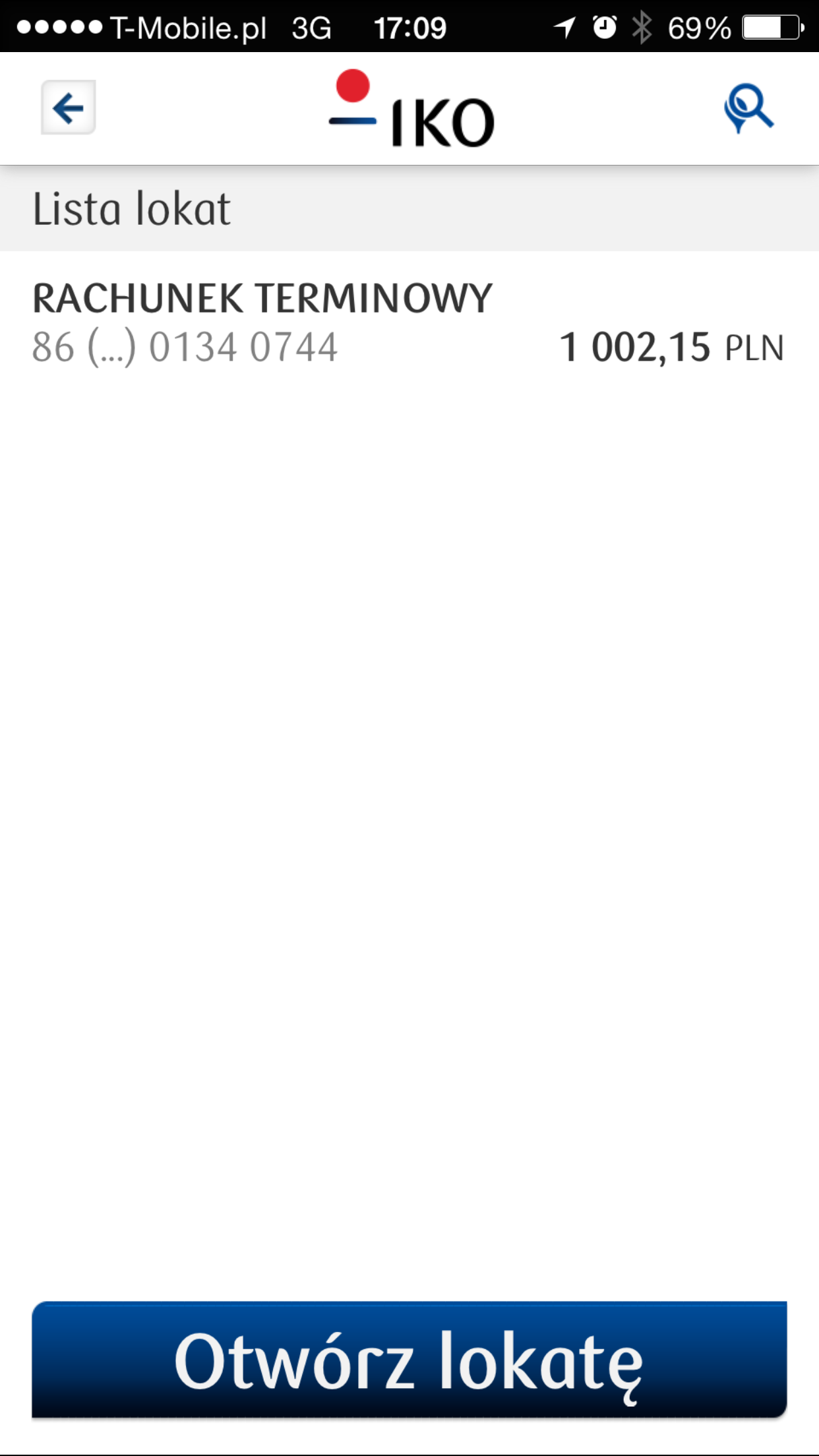Viewport: 819px width, 1456px height.
Task: Open the location search icon
Action: [x=748, y=107]
